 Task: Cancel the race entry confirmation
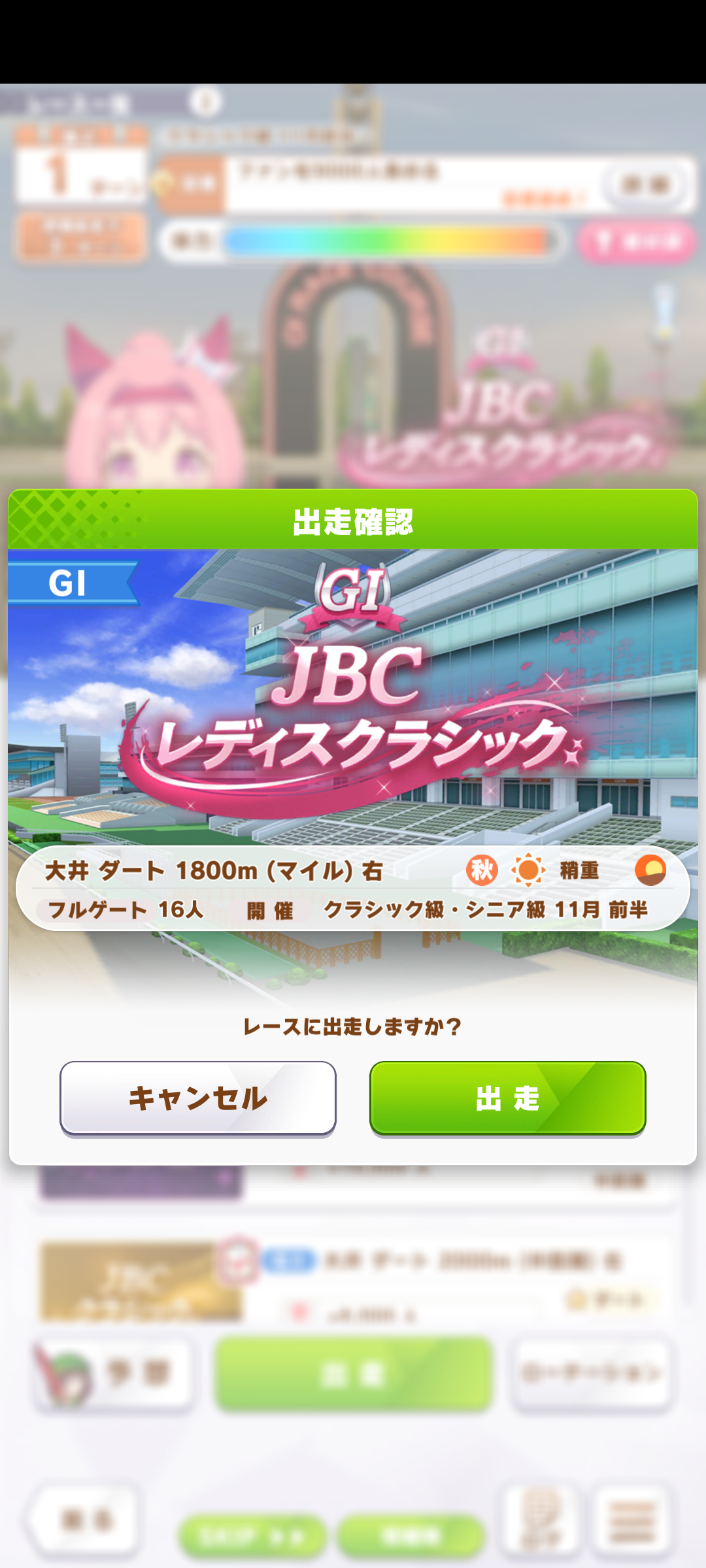pos(197,1098)
